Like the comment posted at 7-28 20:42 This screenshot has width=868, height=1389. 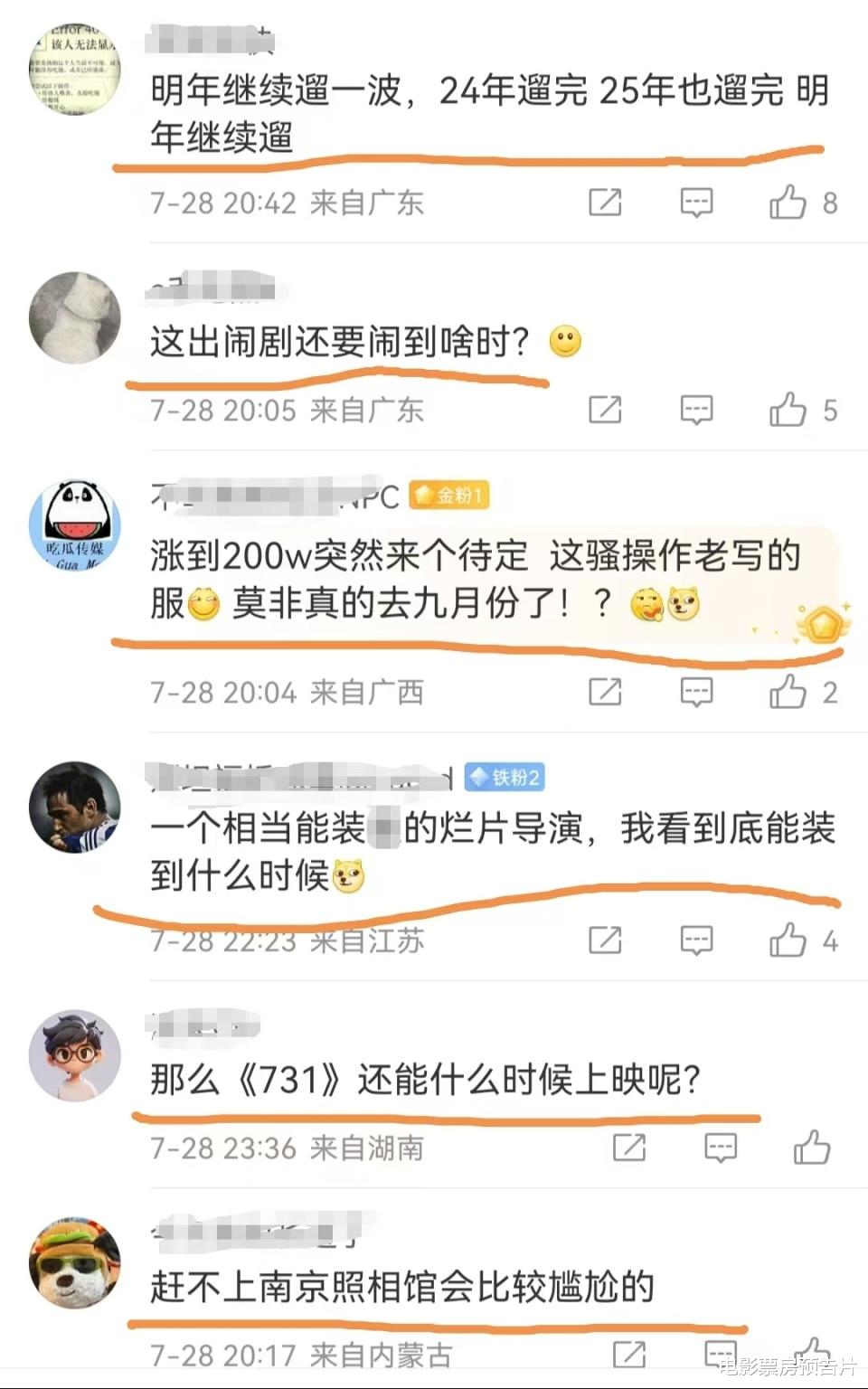click(x=788, y=202)
